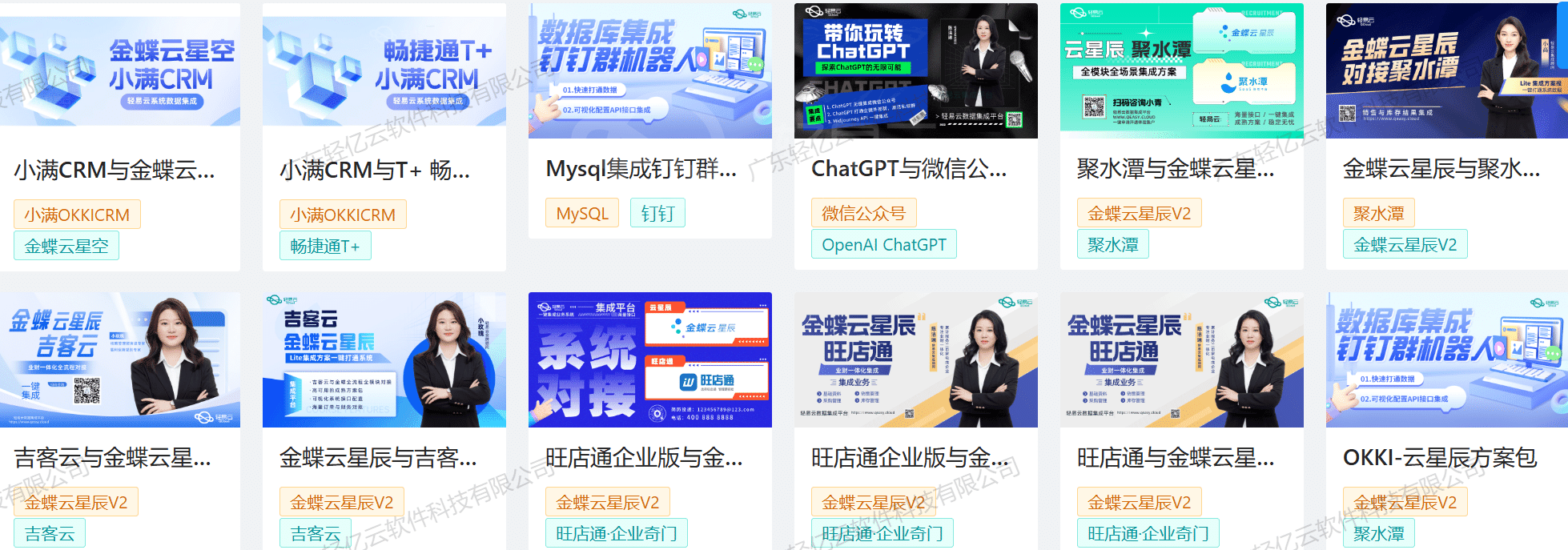
Task: Select 吉客云 tag under 金蝶云星辰与吉客...
Action: click(316, 534)
